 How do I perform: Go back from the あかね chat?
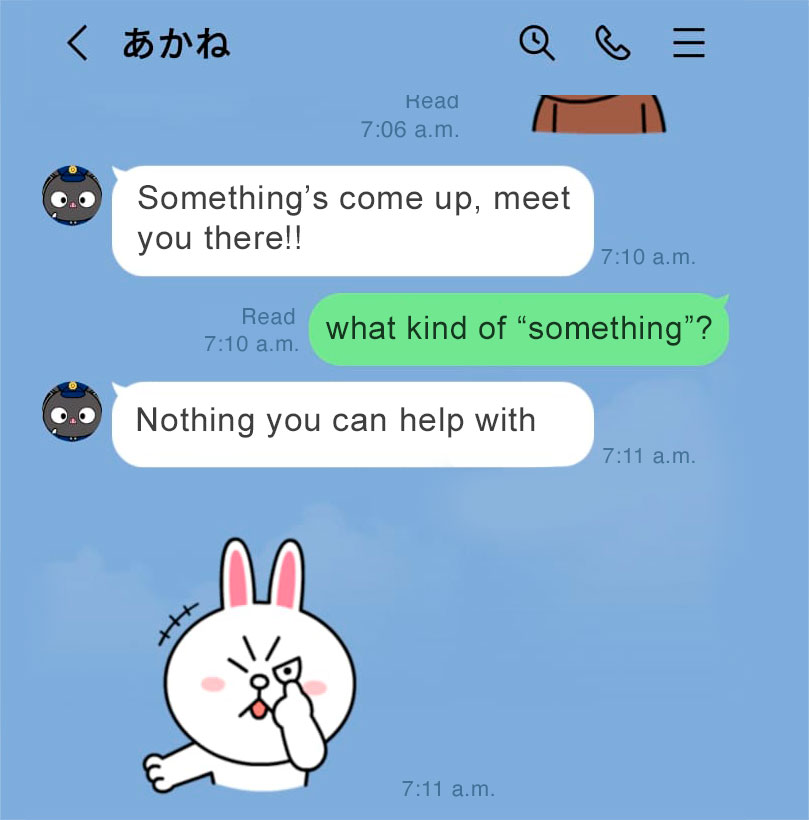pos(77,43)
